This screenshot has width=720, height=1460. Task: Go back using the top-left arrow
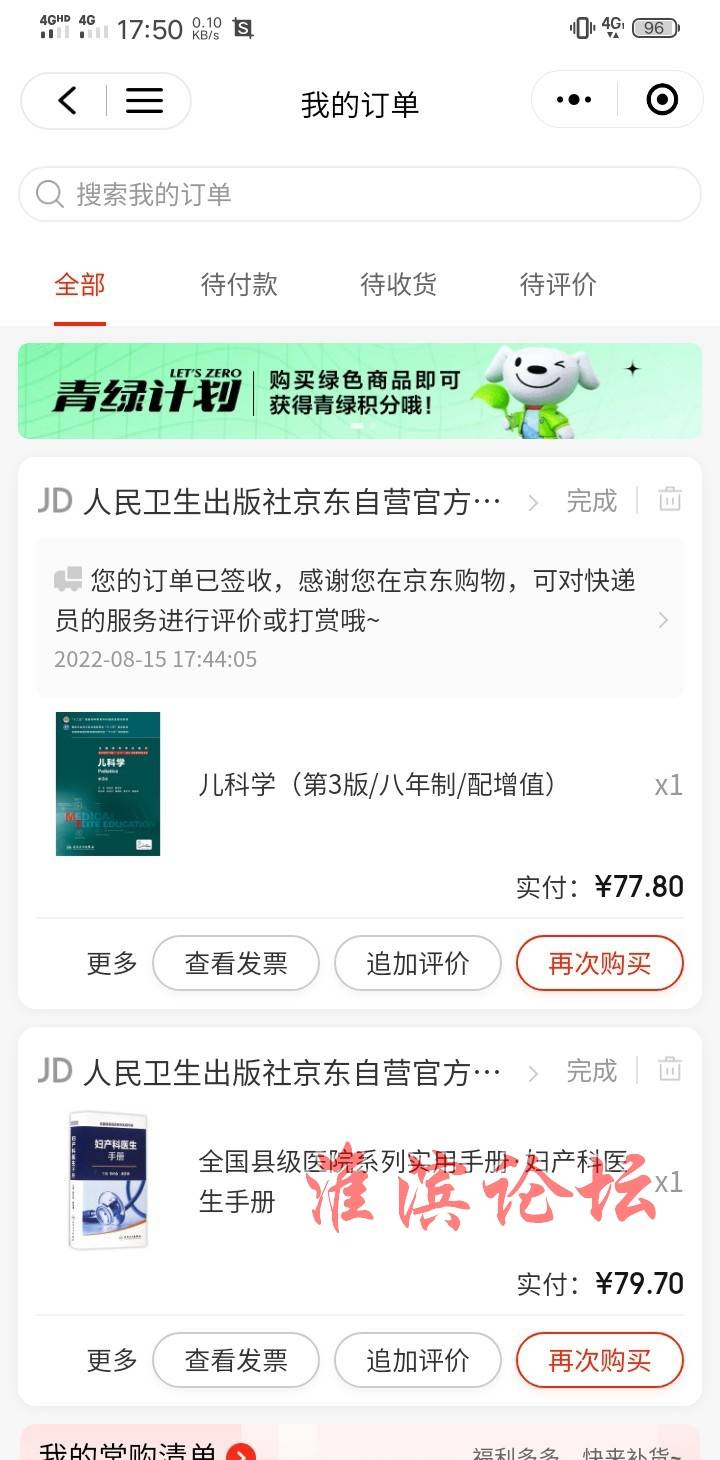[67, 100]
